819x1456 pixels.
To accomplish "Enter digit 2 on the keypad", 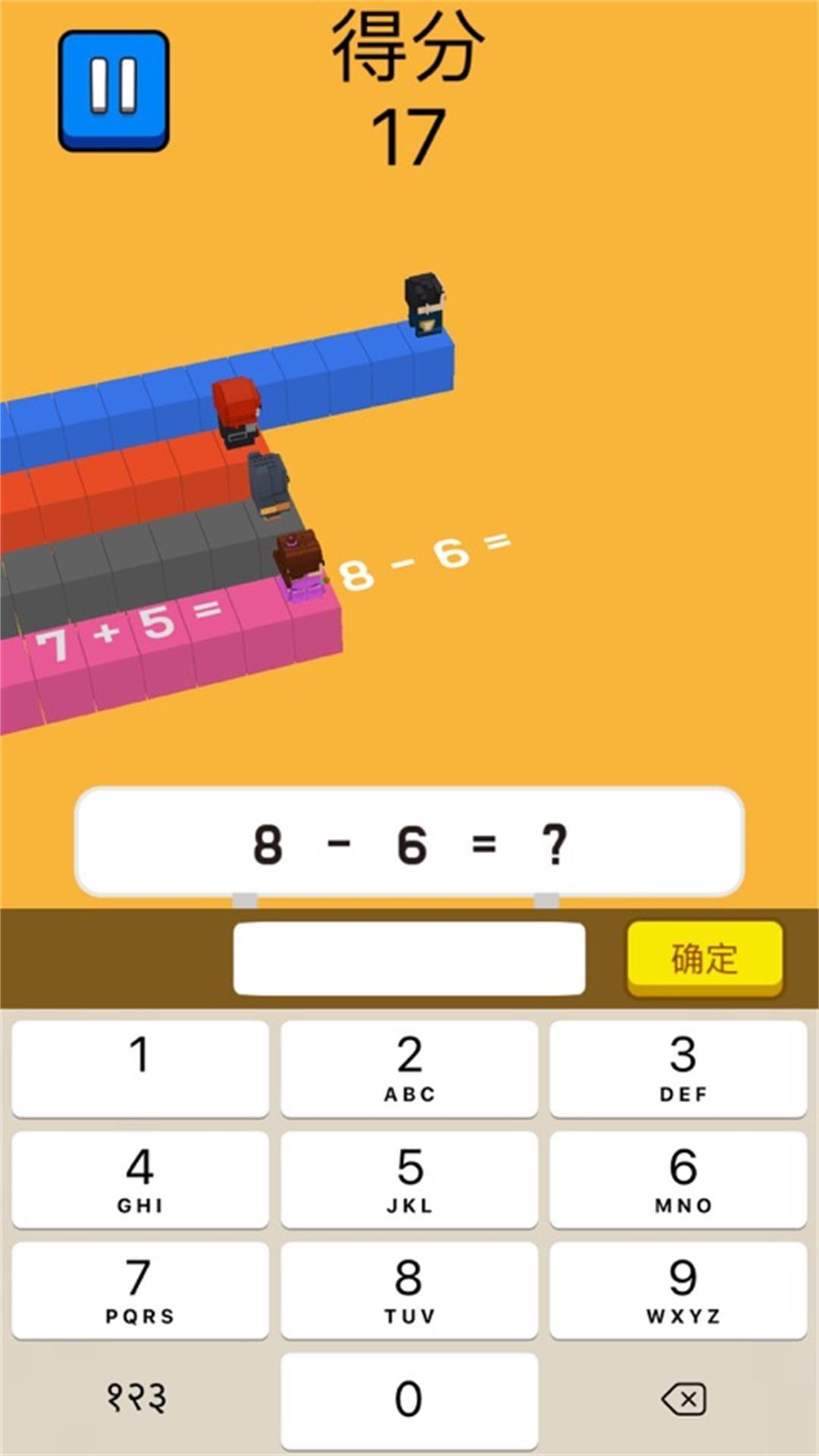I will (x=409, y=1068).
